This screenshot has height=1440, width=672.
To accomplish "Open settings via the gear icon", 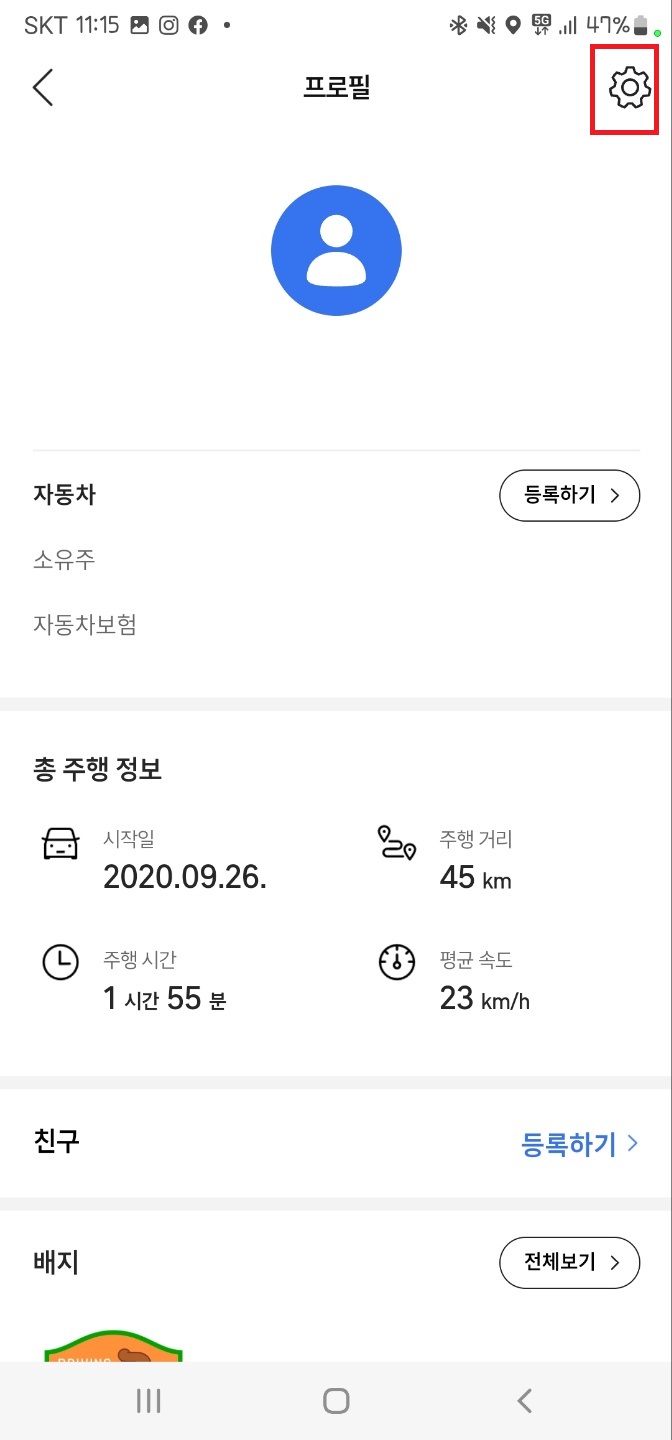I will 629,88.
